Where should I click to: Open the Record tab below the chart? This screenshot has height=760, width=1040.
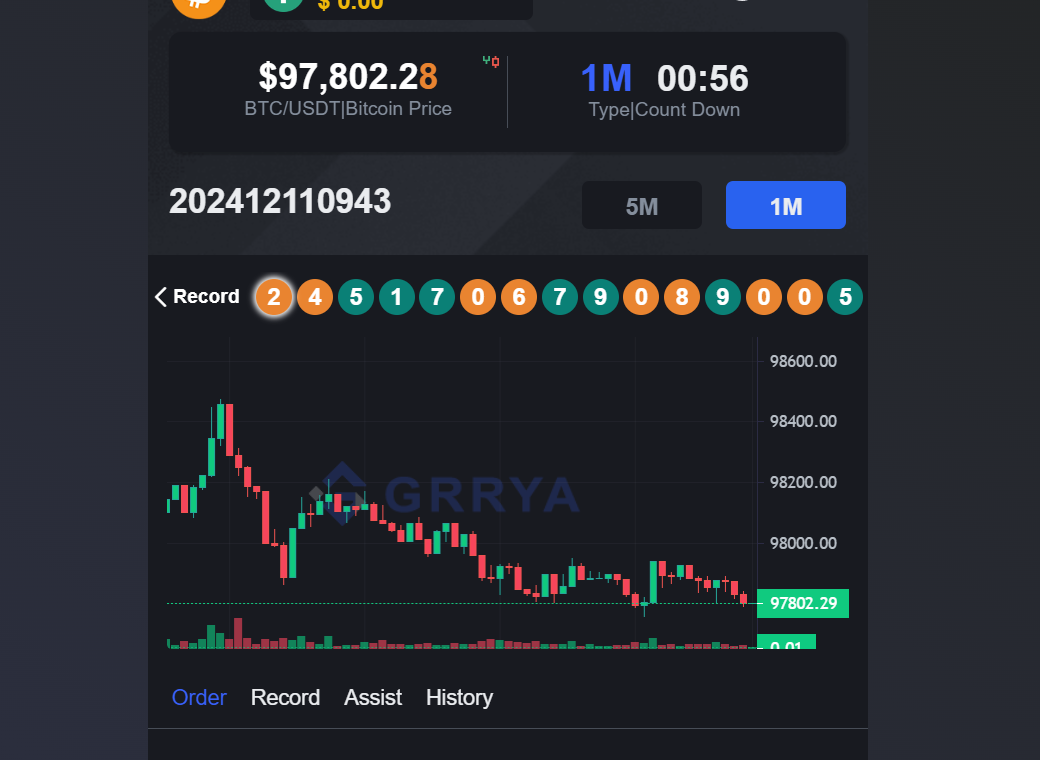coord(285,697)
